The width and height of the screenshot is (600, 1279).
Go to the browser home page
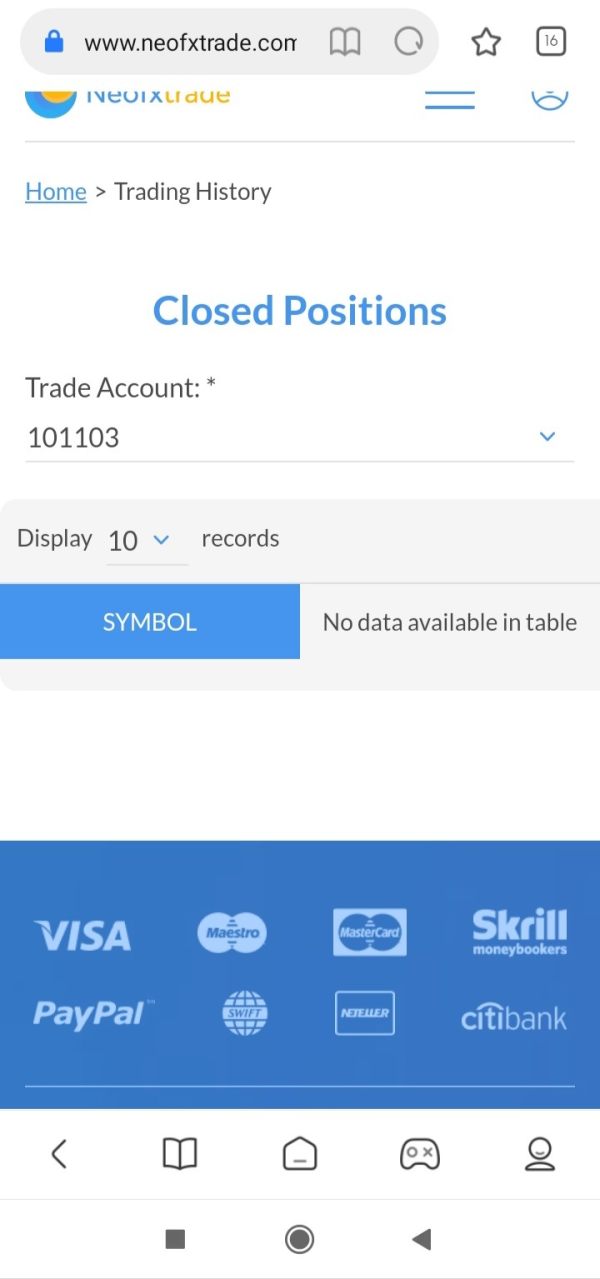click(x=299, y=1154)
